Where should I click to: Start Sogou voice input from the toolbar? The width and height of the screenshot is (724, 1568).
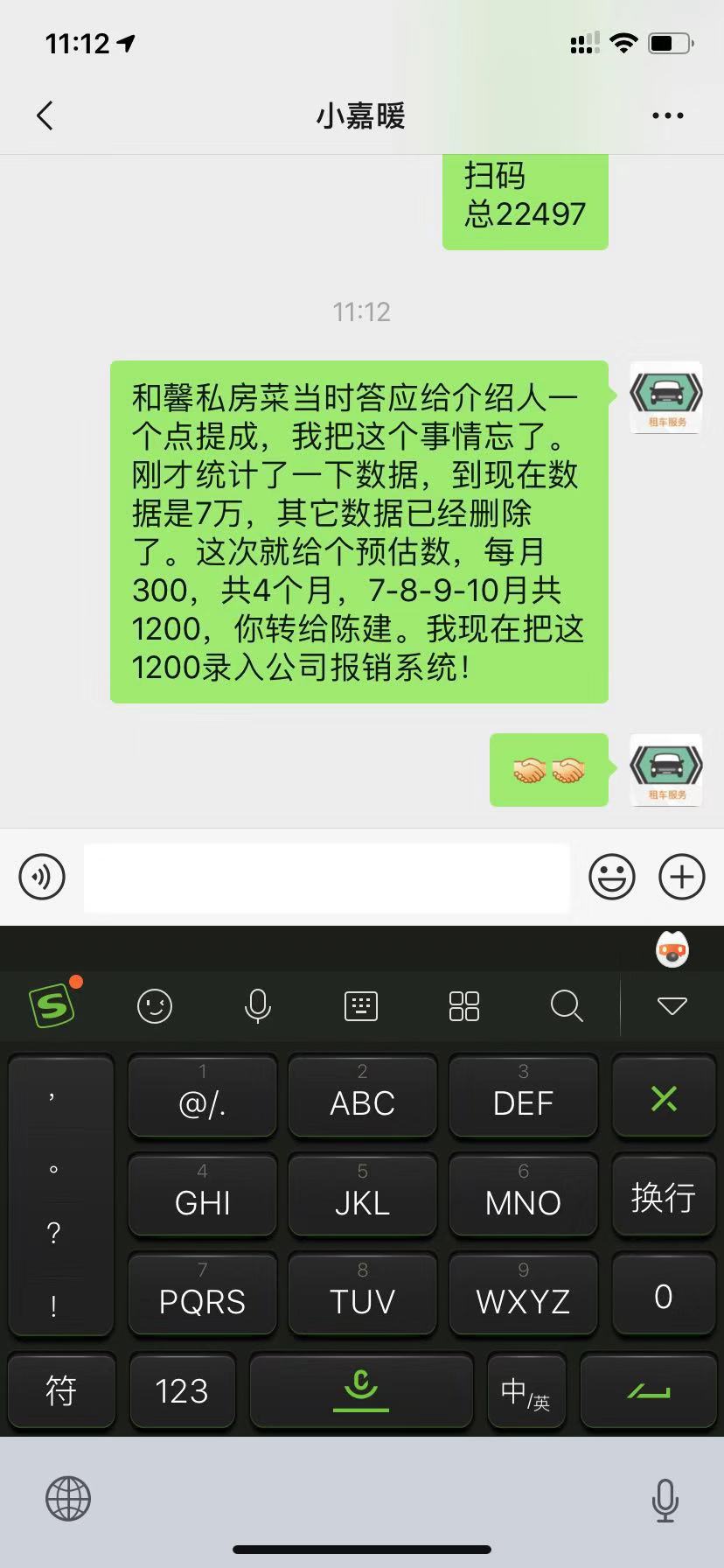257,1006
